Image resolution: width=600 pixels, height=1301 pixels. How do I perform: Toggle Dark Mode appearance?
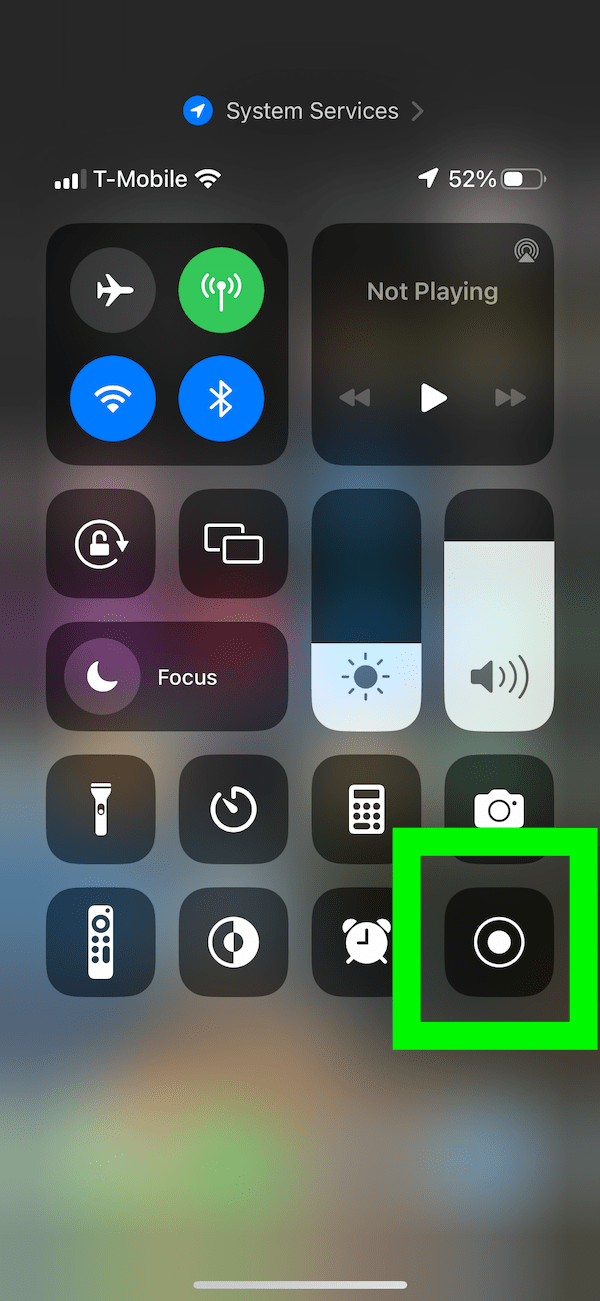[233, 942]
